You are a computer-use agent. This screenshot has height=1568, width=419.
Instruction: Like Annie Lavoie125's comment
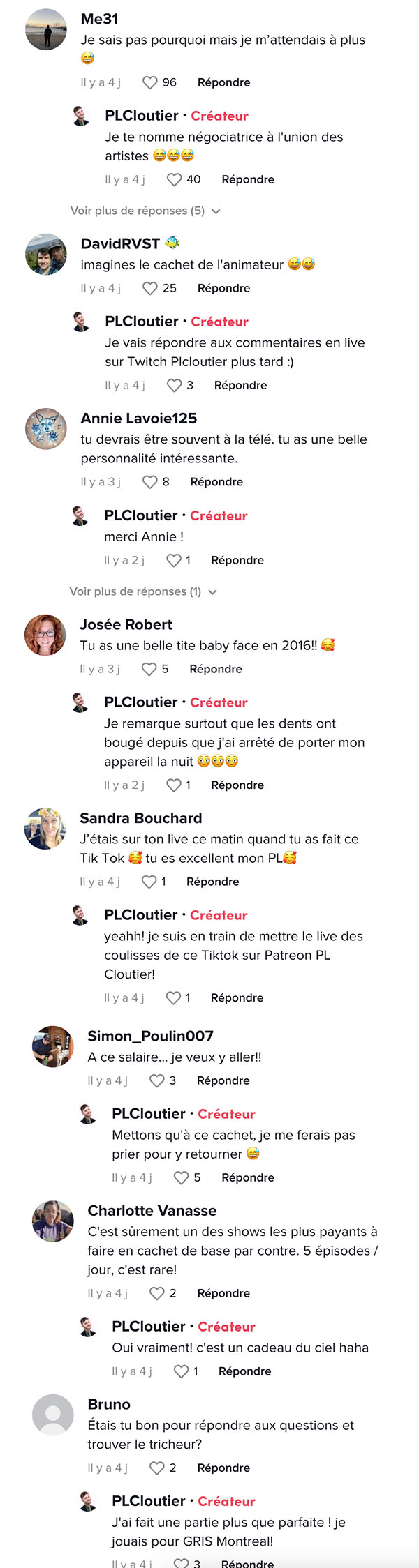pyautogui.click(x=149, y=482)
